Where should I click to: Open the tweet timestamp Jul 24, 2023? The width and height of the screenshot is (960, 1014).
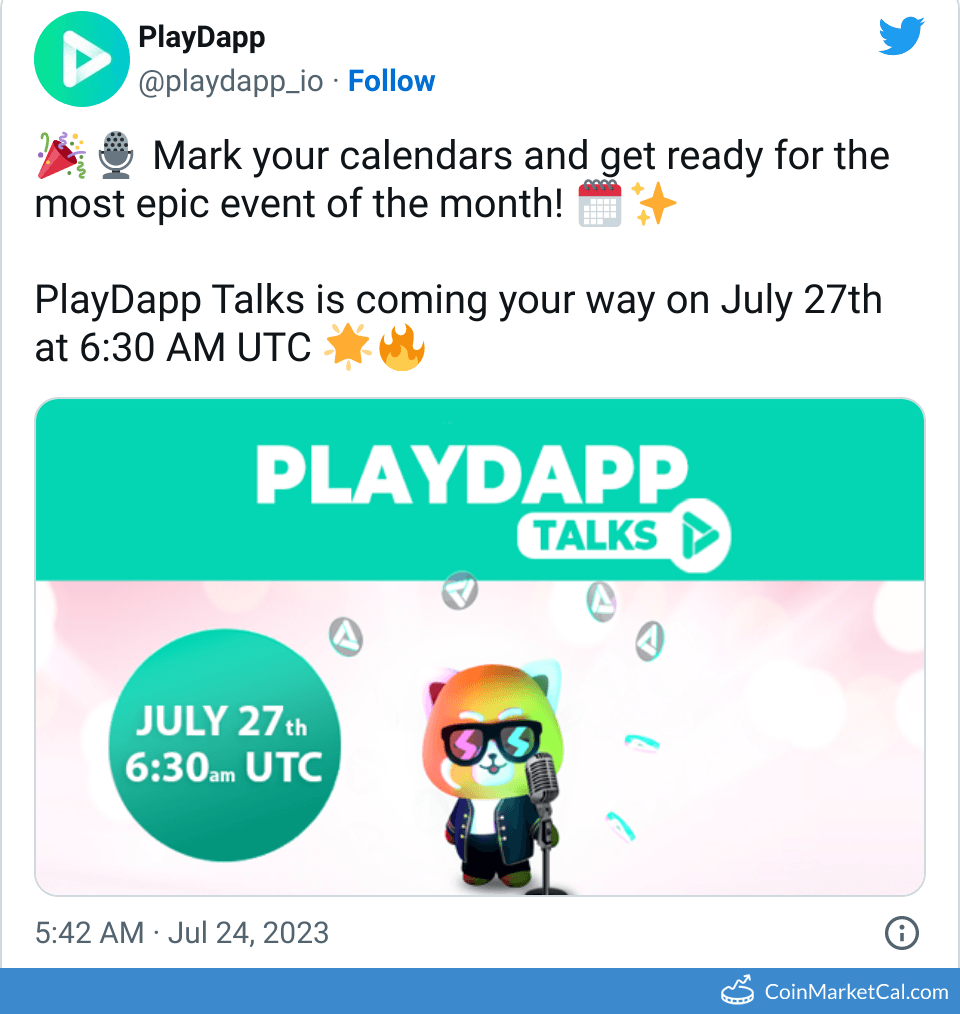181,933
